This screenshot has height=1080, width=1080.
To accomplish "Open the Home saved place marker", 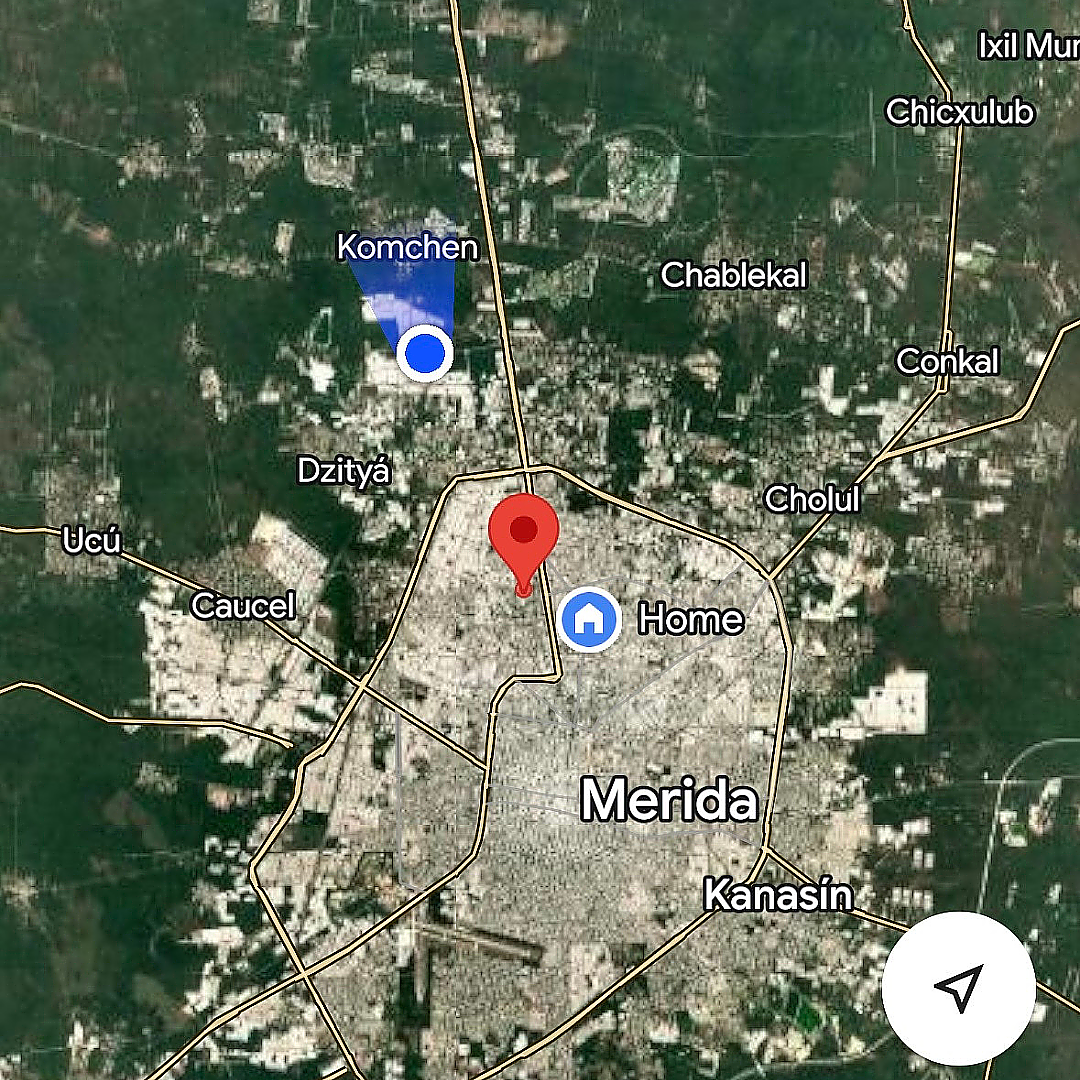I will [590, 619].
